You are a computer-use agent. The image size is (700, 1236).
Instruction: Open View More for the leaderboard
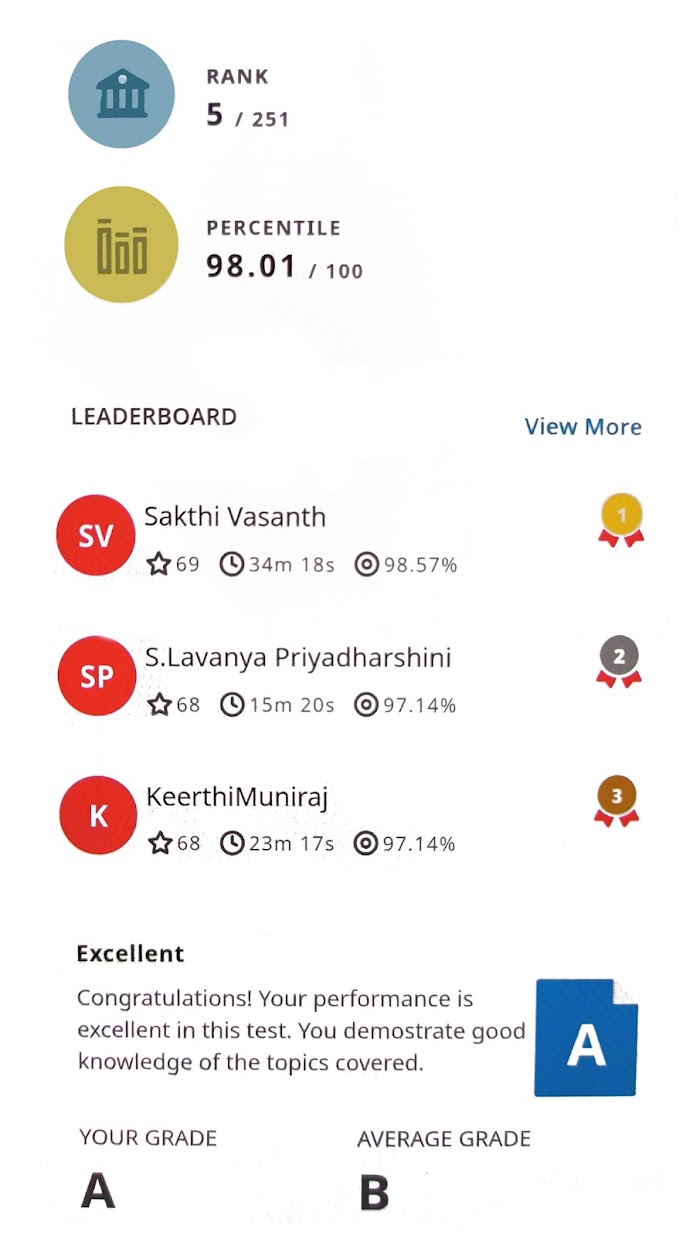[583, 427]
